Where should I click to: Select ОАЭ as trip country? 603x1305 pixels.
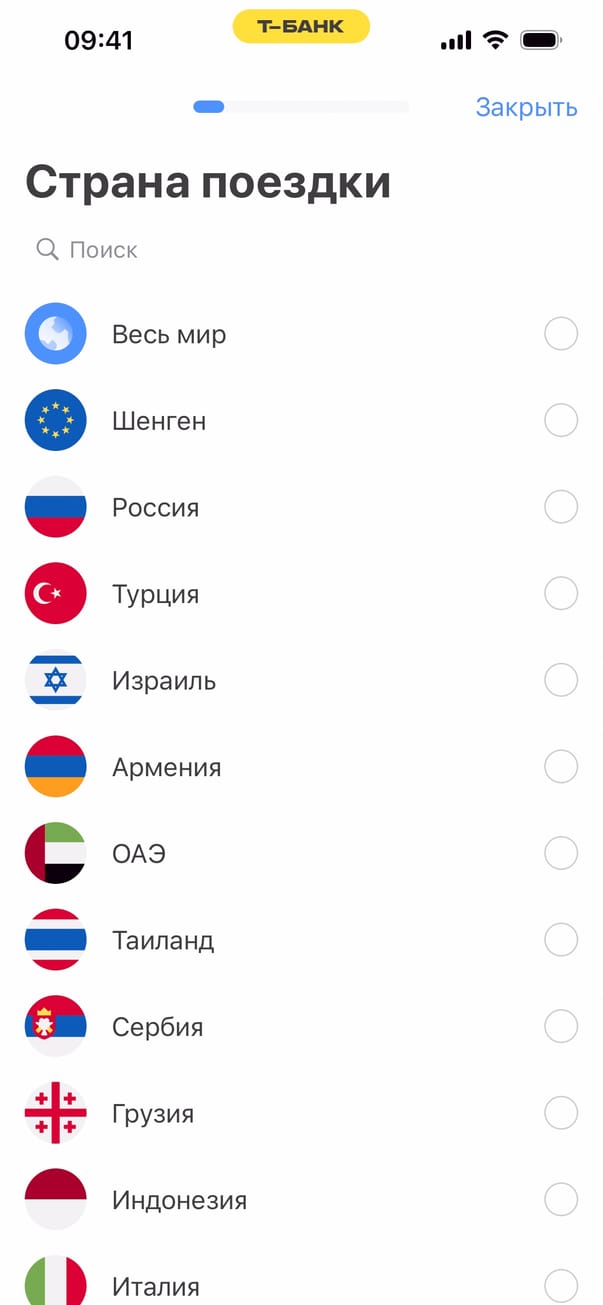(x=560, y=854)
